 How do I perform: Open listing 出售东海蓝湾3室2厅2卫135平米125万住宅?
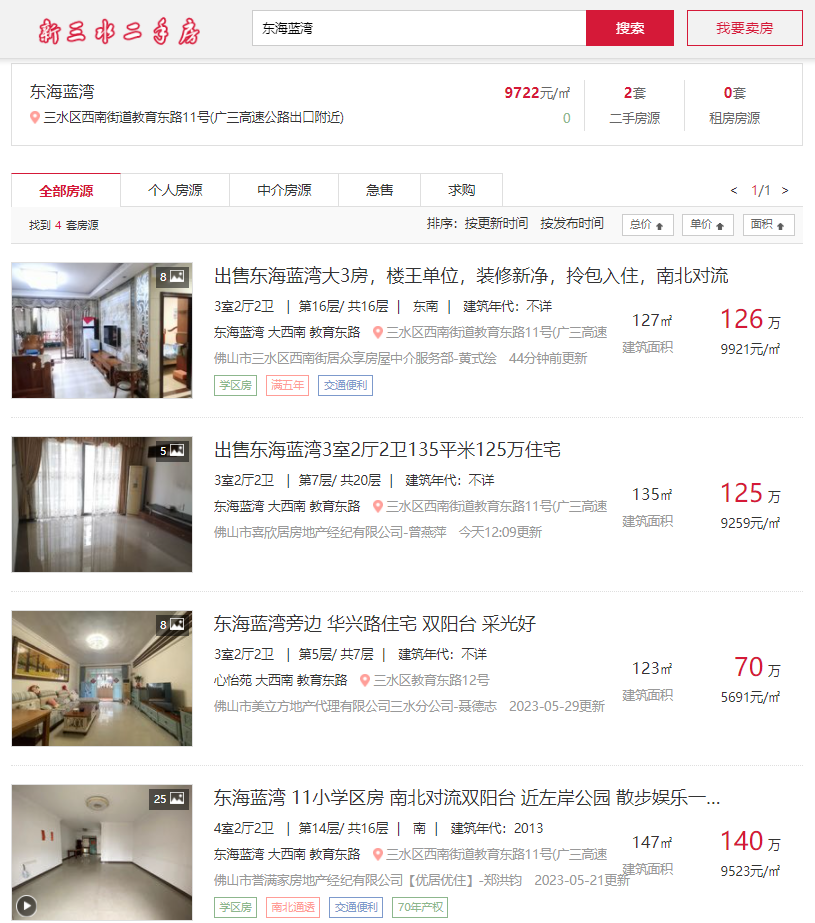[x=387, y=450]
